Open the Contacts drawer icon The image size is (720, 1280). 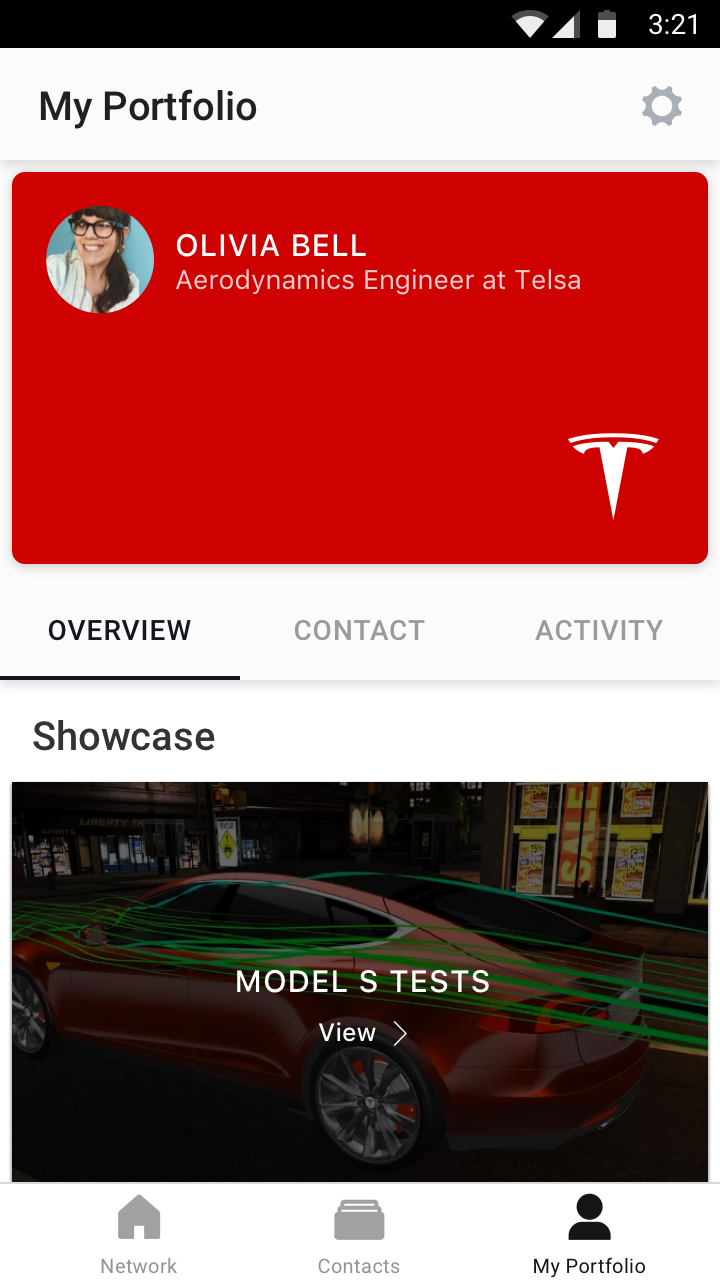click(359, 1218)
